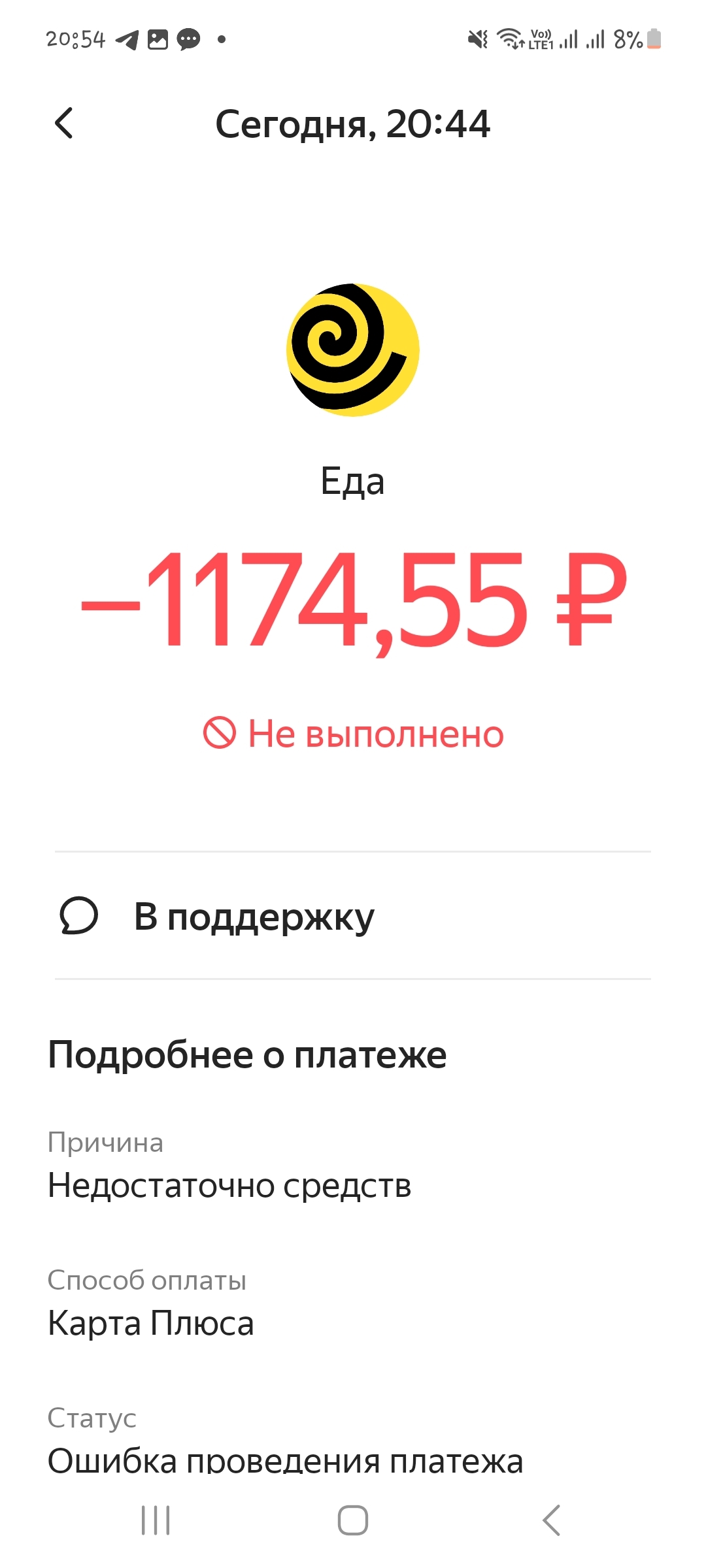Open the "В поддержку" support chat
706x1568 pixels.
[x=254, y=916]
